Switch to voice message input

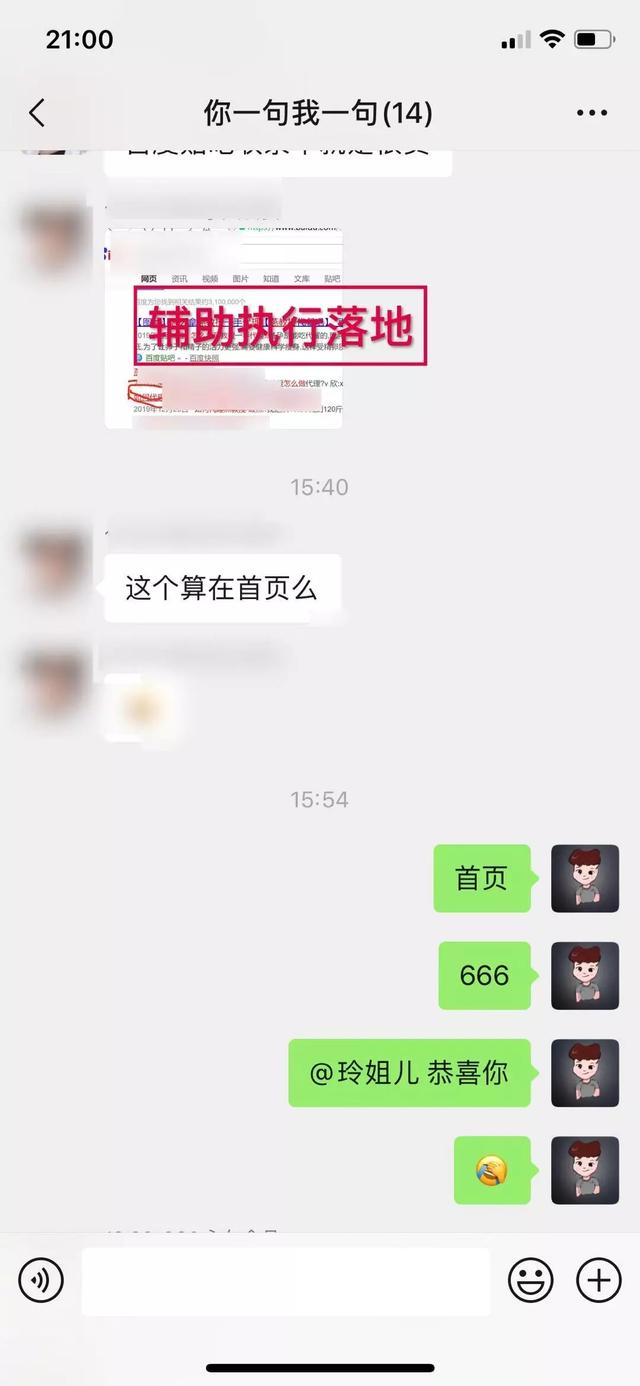coord(41,1280)
